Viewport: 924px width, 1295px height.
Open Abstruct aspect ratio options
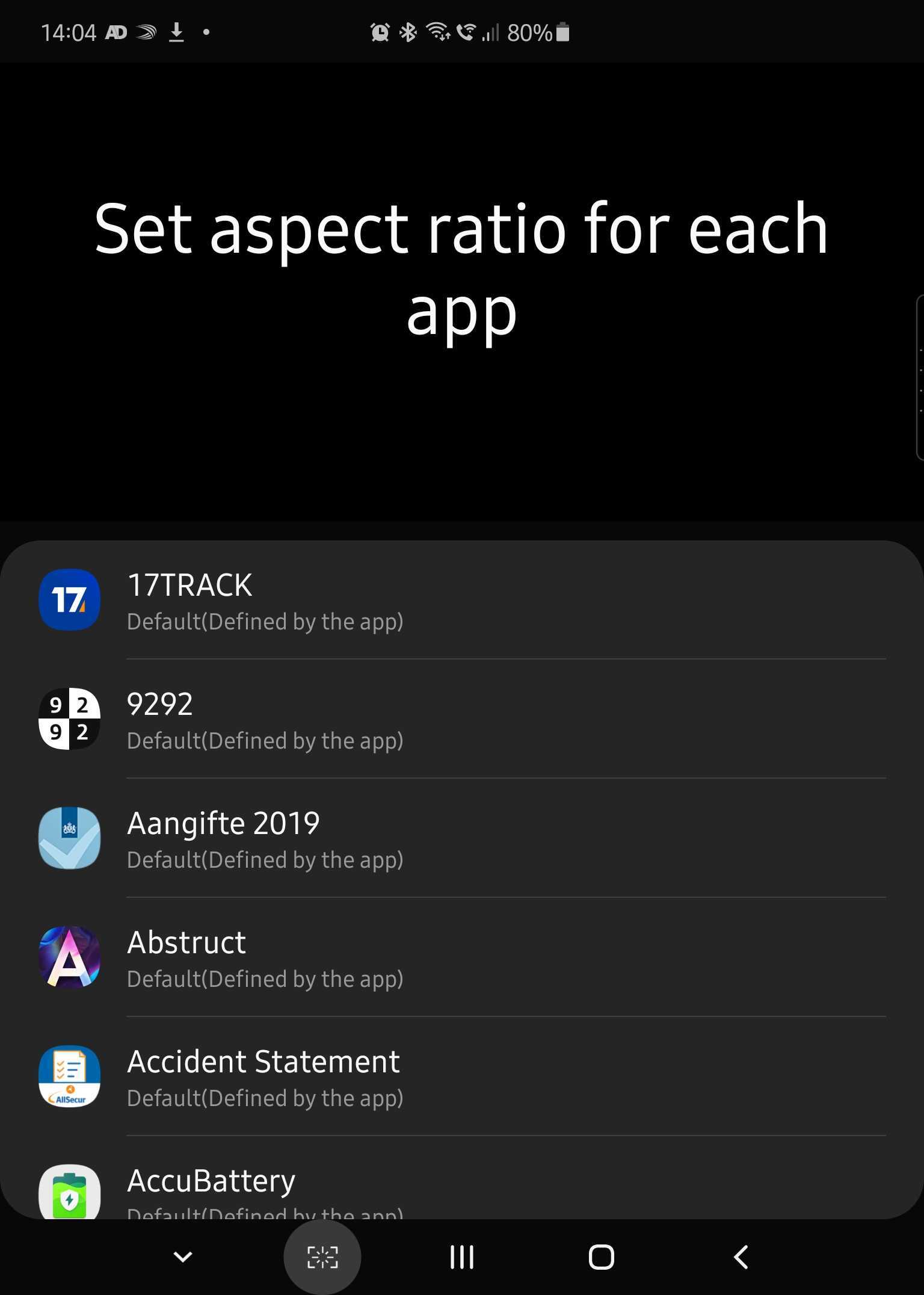pyautogui.click(x=462, y=958)
